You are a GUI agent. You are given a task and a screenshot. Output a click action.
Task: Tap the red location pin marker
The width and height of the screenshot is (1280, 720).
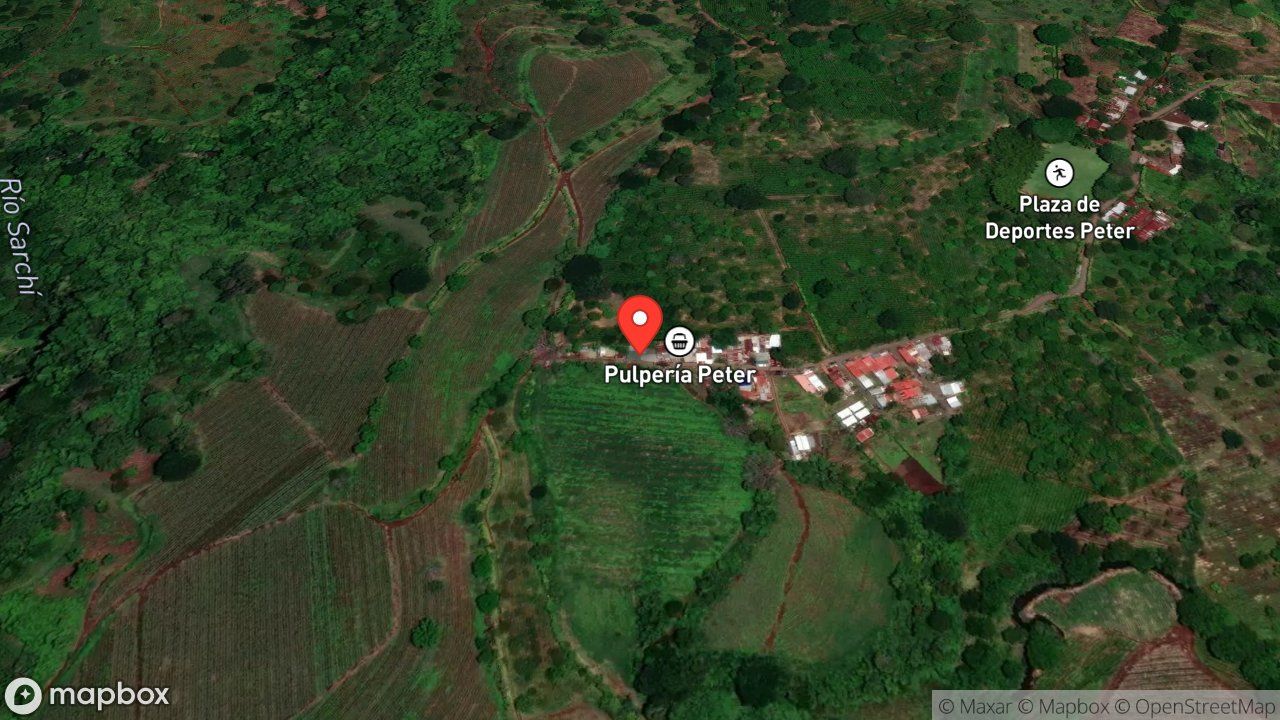click(x=640, y=324)
